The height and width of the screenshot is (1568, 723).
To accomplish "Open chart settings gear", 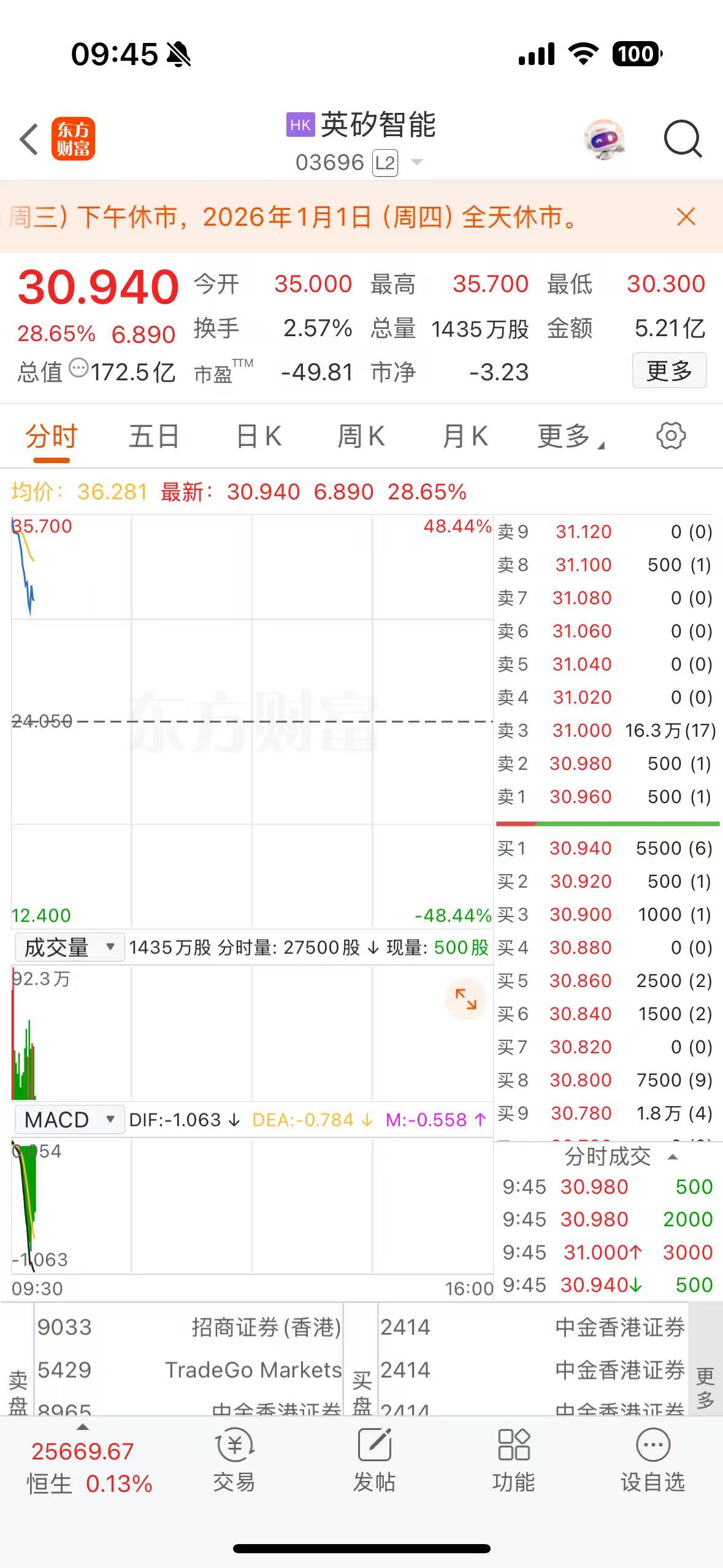I will pyautogui.click(x=671, y=436).
